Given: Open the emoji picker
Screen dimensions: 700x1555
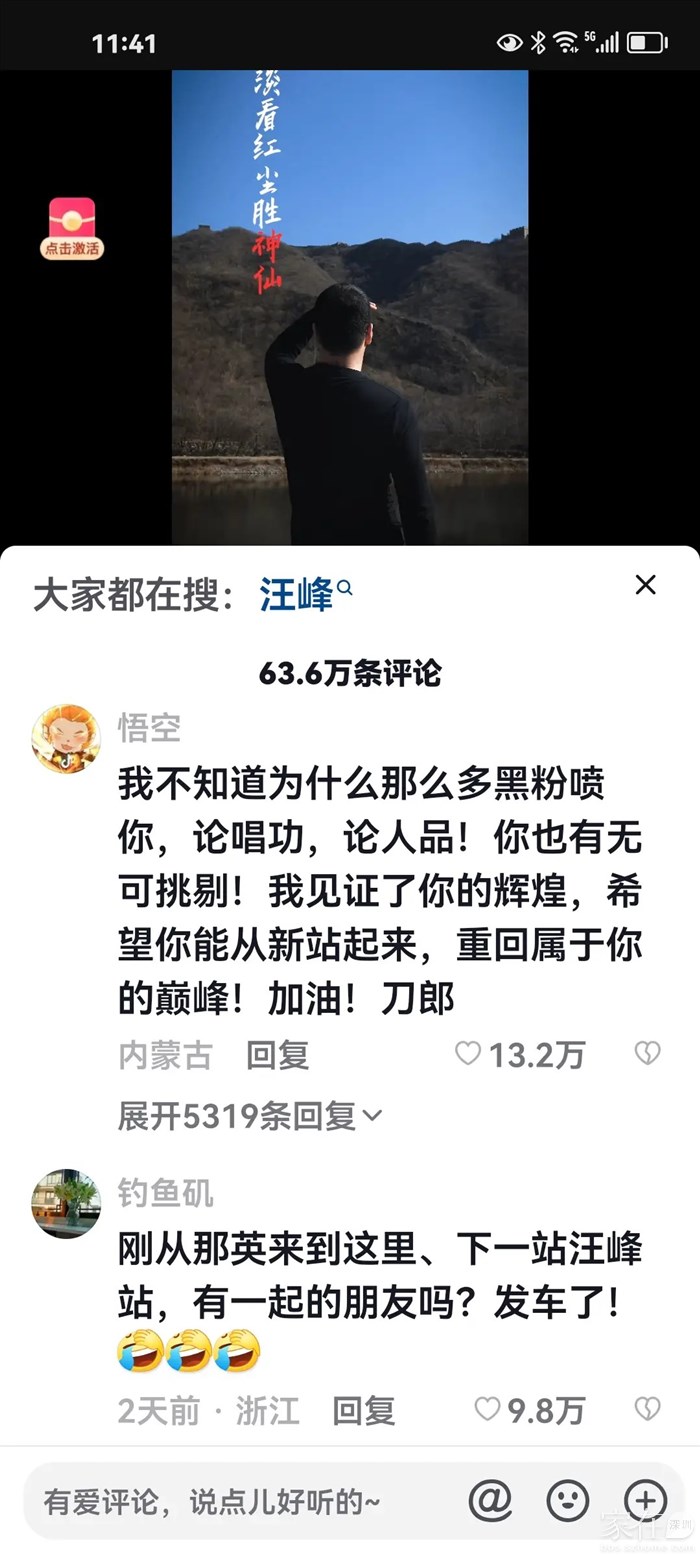Looking at the screenshot, I should (567, 1500).
